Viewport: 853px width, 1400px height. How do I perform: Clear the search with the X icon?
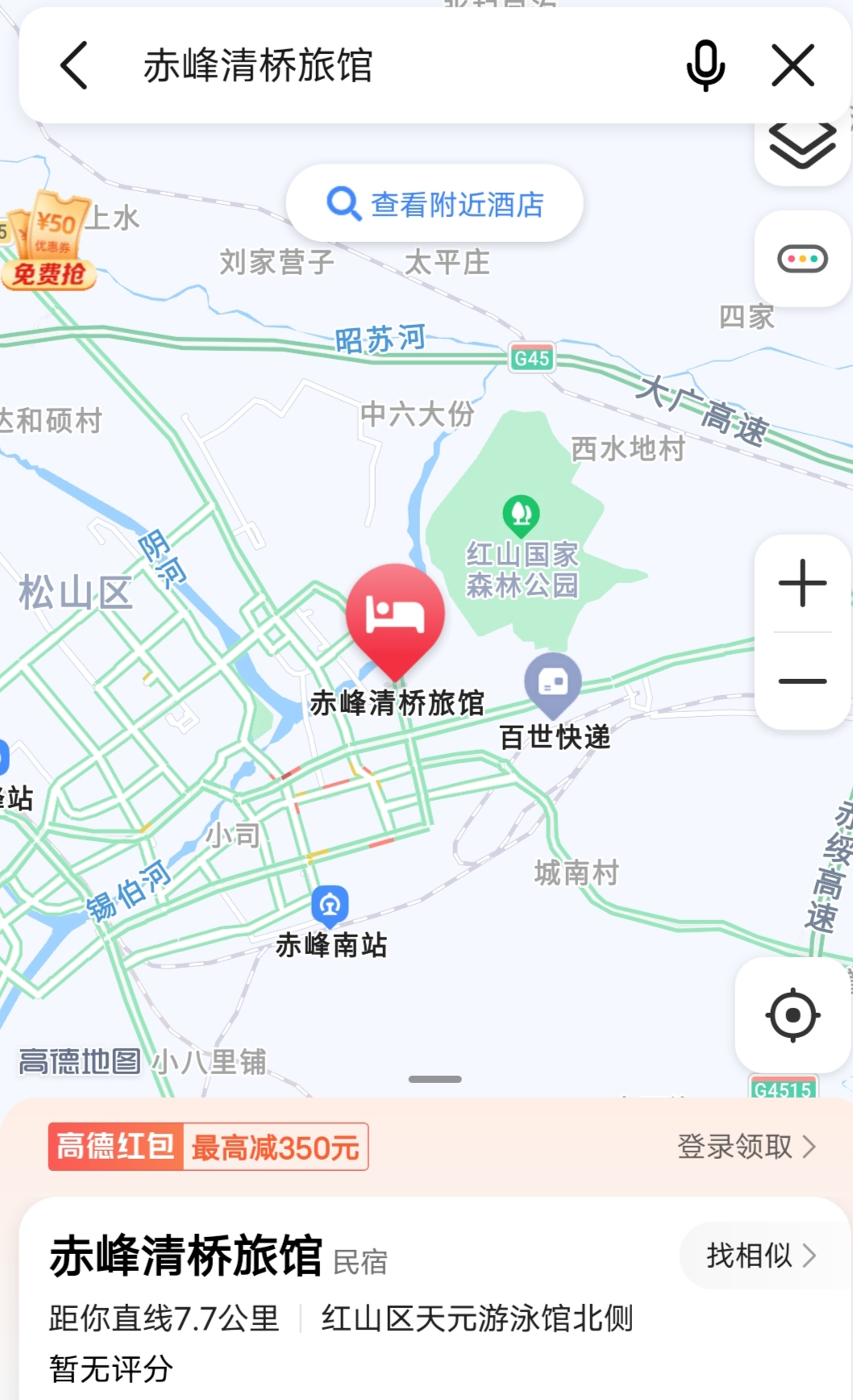click(793, 65)
